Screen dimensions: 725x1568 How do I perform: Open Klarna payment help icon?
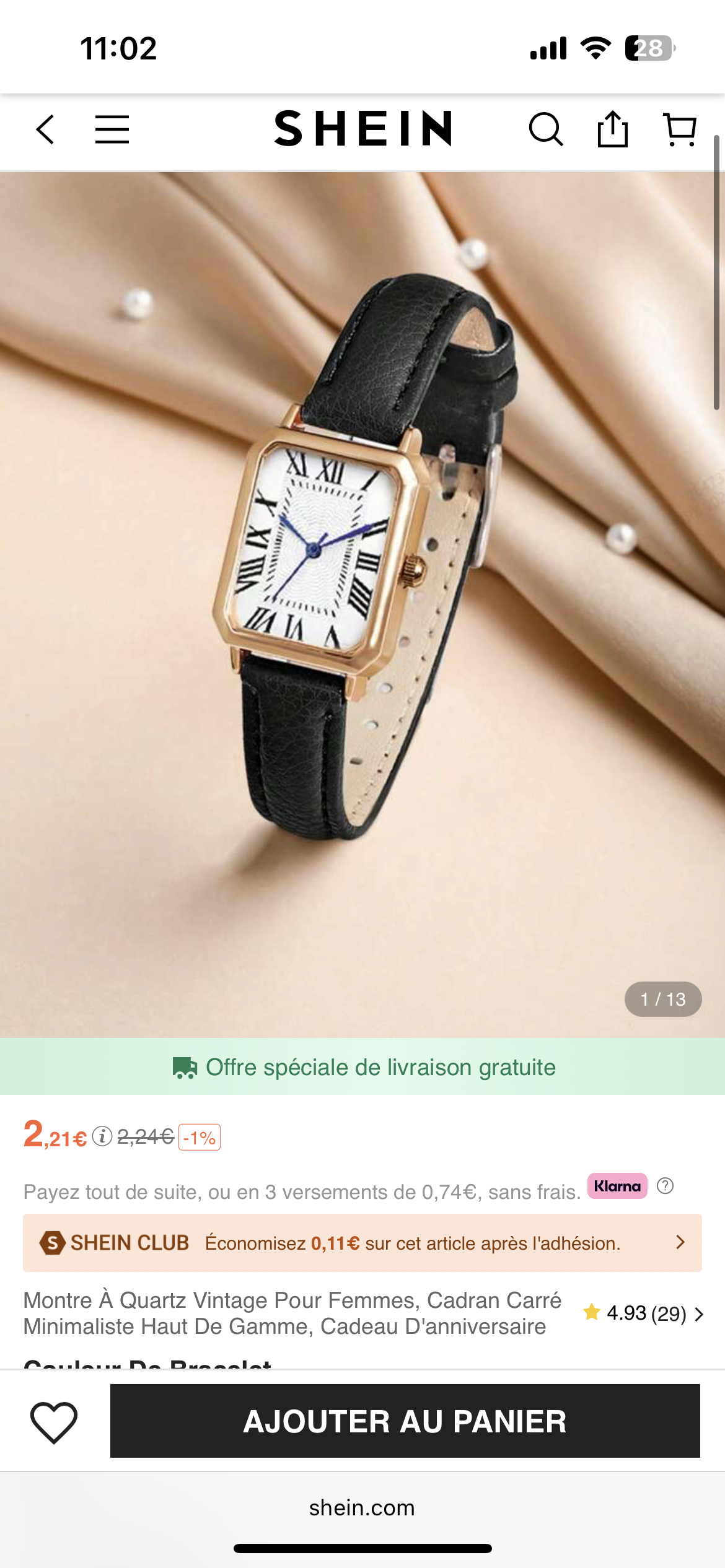[665, 1186]
